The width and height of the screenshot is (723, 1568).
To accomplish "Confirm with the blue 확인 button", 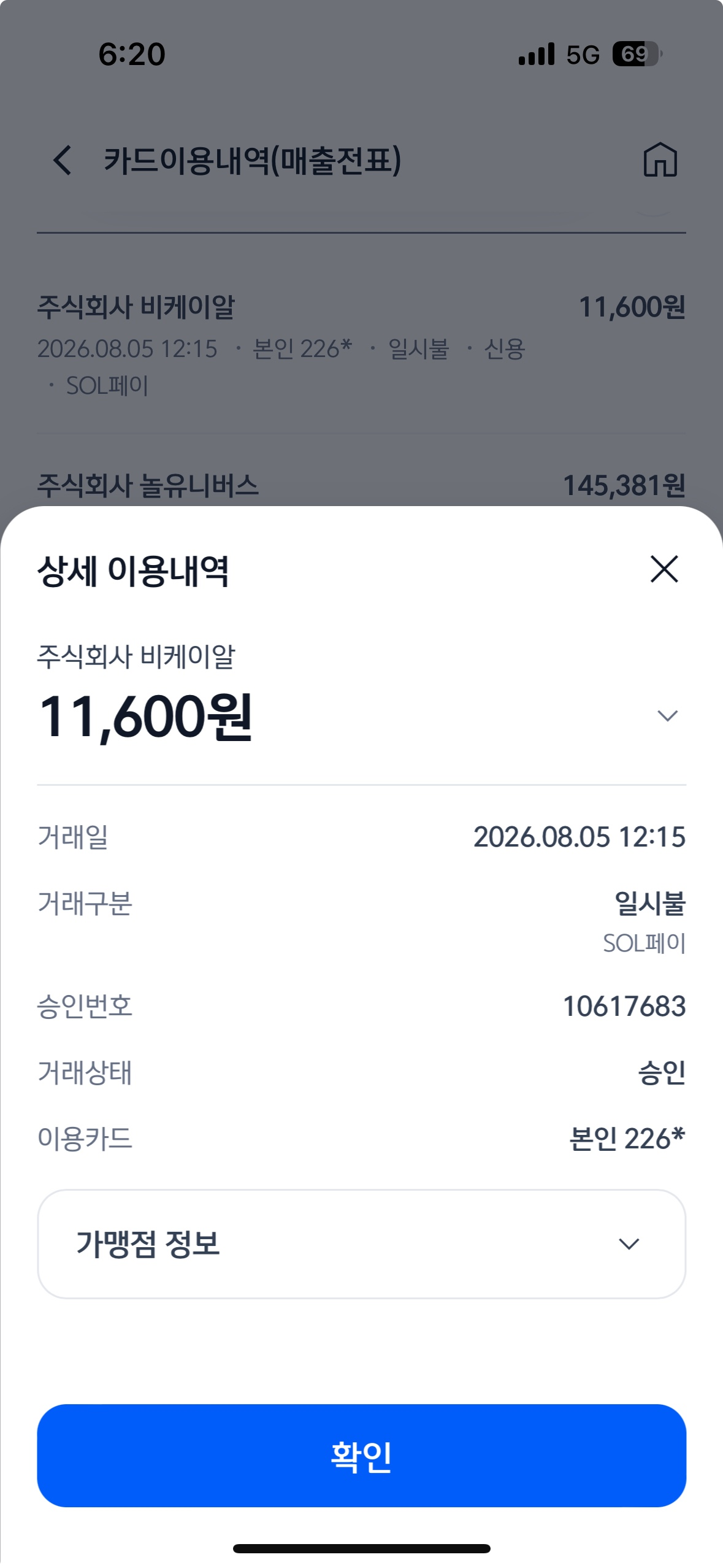I will tap(361, 1456).
